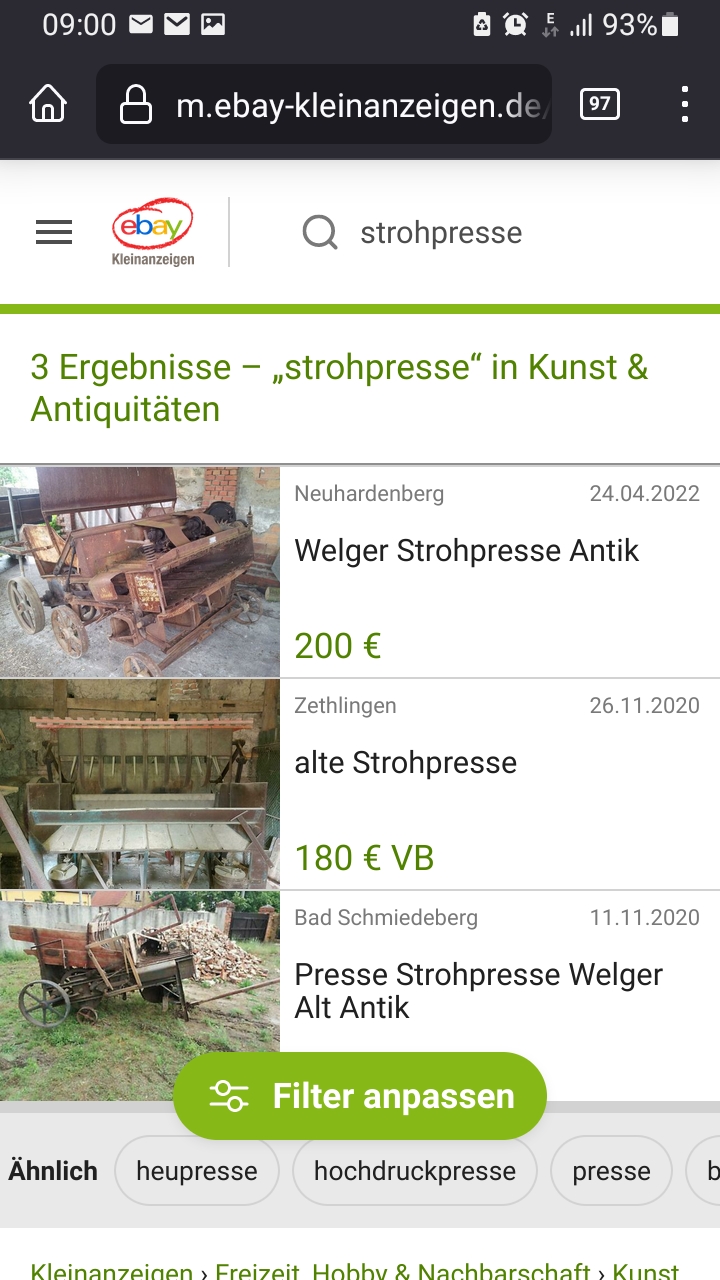Image resolution: width=720 pixels, height=1280 pixels.
Task: Open the Kleinanzeigen breadcrumb link
Action: [111, 1272]
